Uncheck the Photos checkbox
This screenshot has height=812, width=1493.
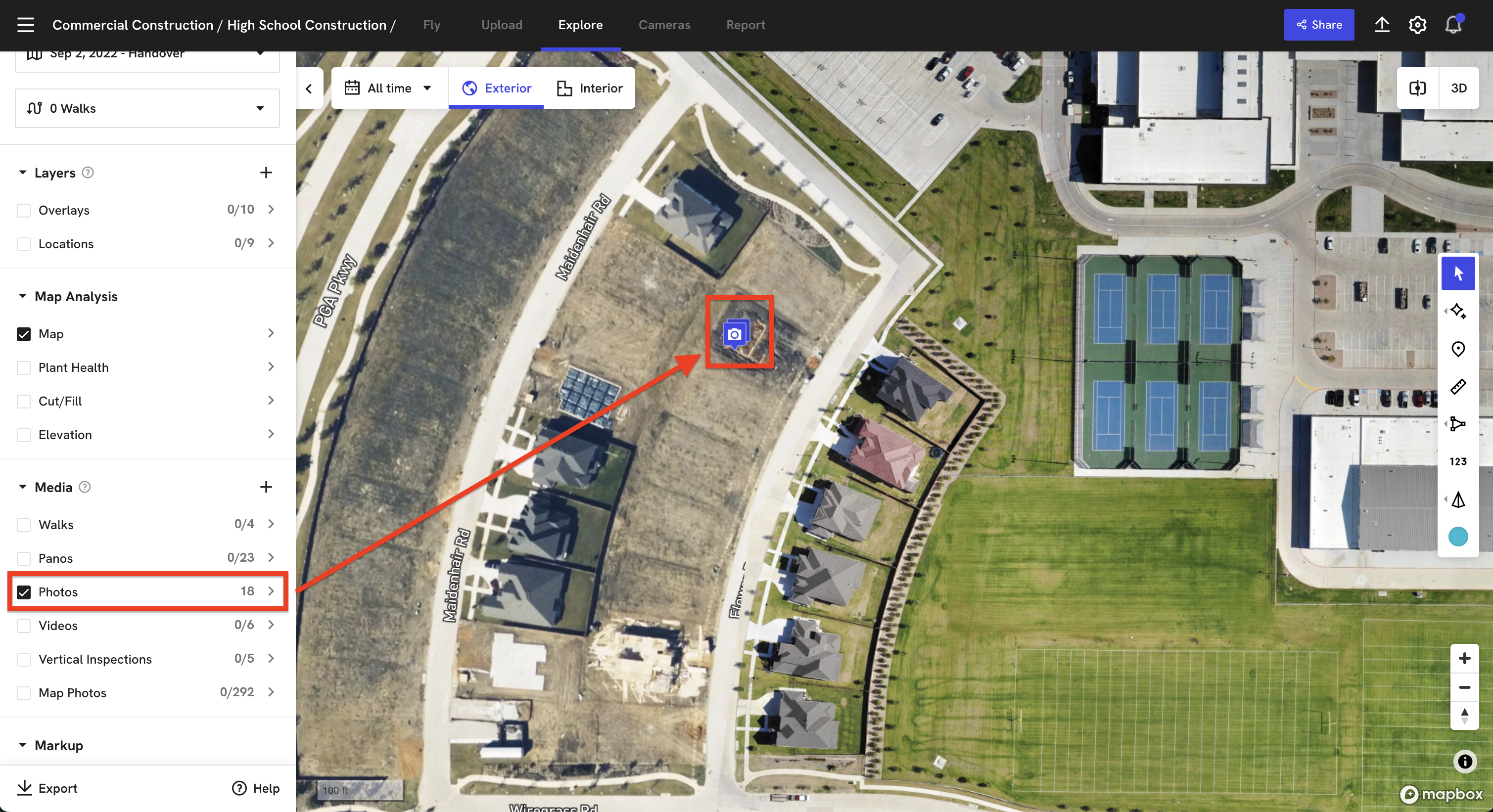(24, 592)
